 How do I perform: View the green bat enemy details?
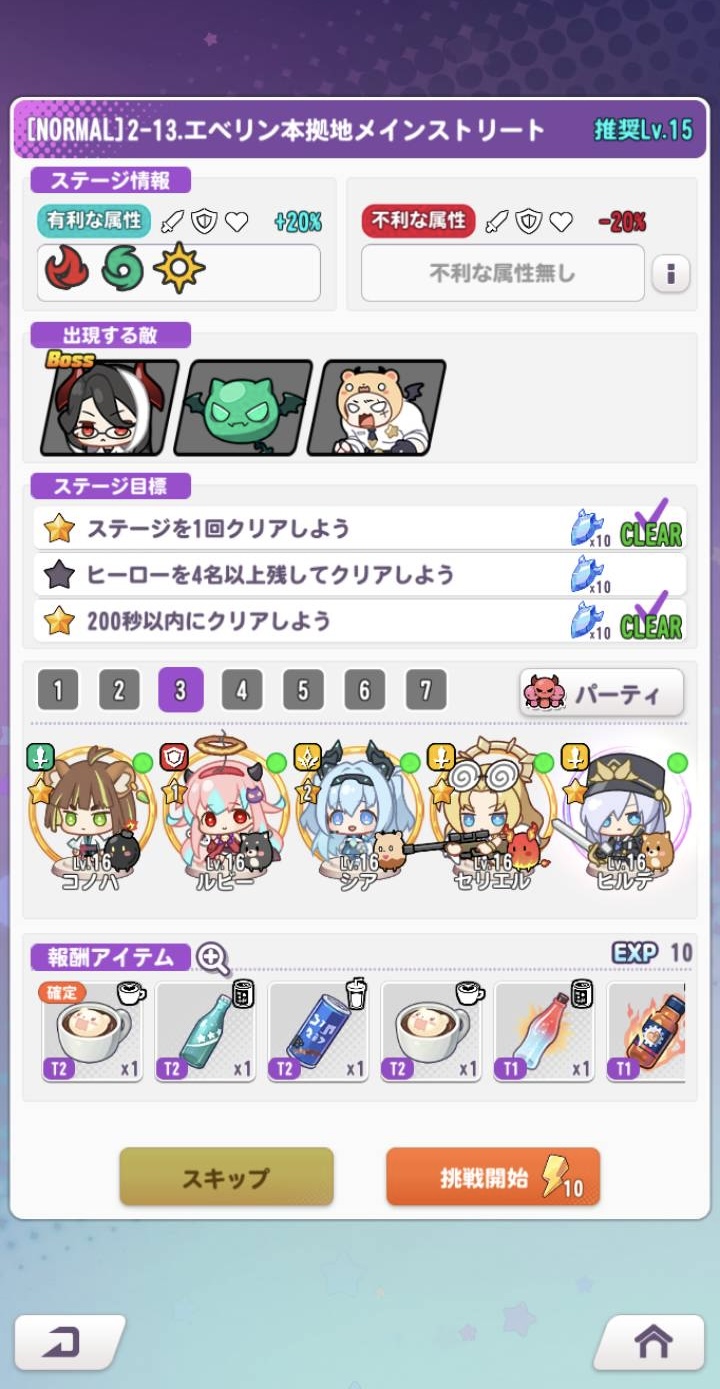click(x=241, y=407)
